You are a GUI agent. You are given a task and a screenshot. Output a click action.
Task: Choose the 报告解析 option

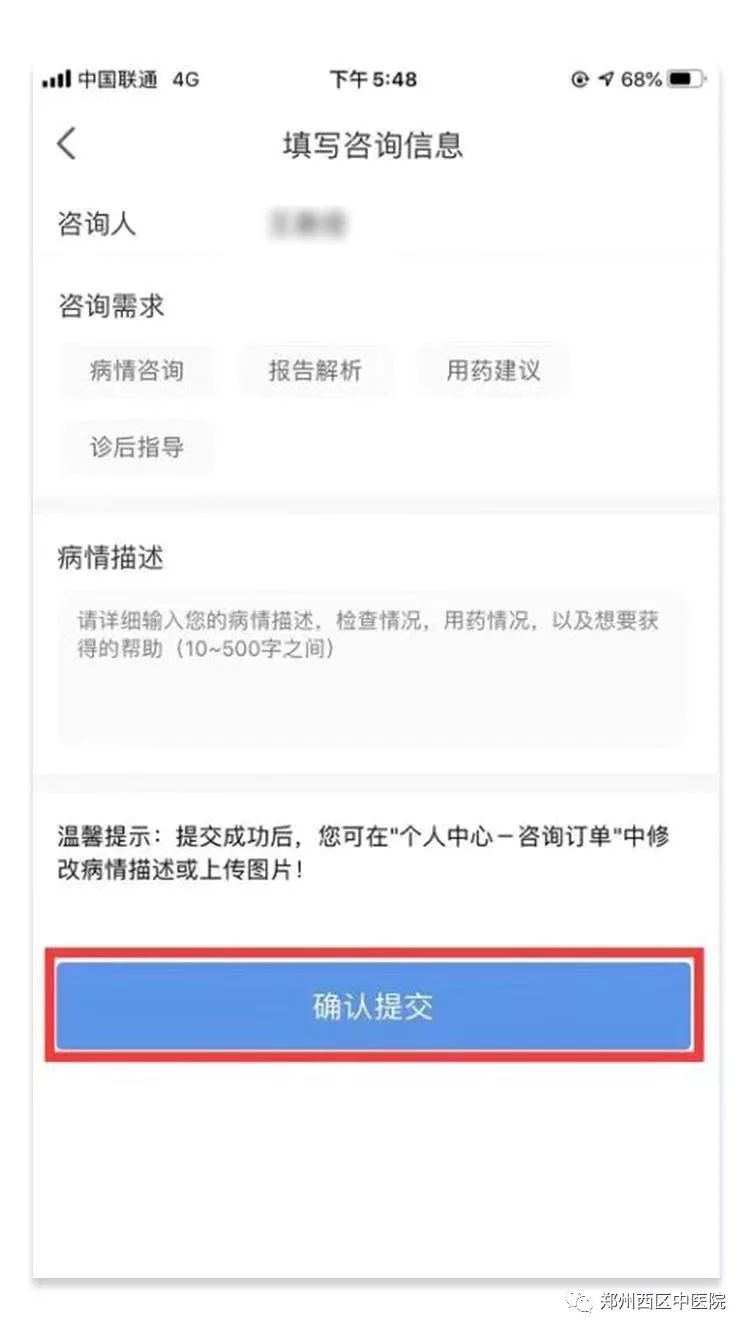point(315,371)
